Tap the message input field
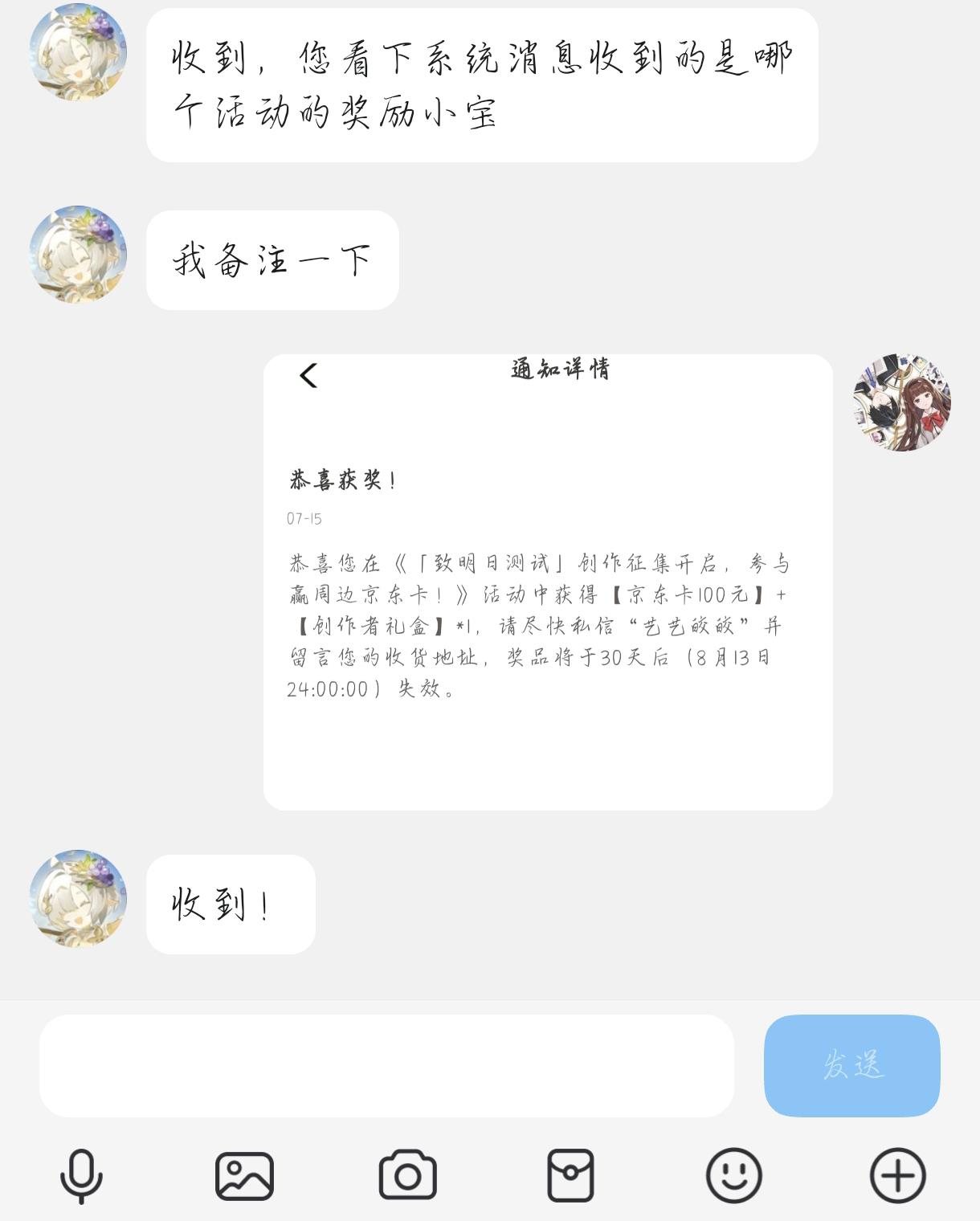 tap(386, 1065)
